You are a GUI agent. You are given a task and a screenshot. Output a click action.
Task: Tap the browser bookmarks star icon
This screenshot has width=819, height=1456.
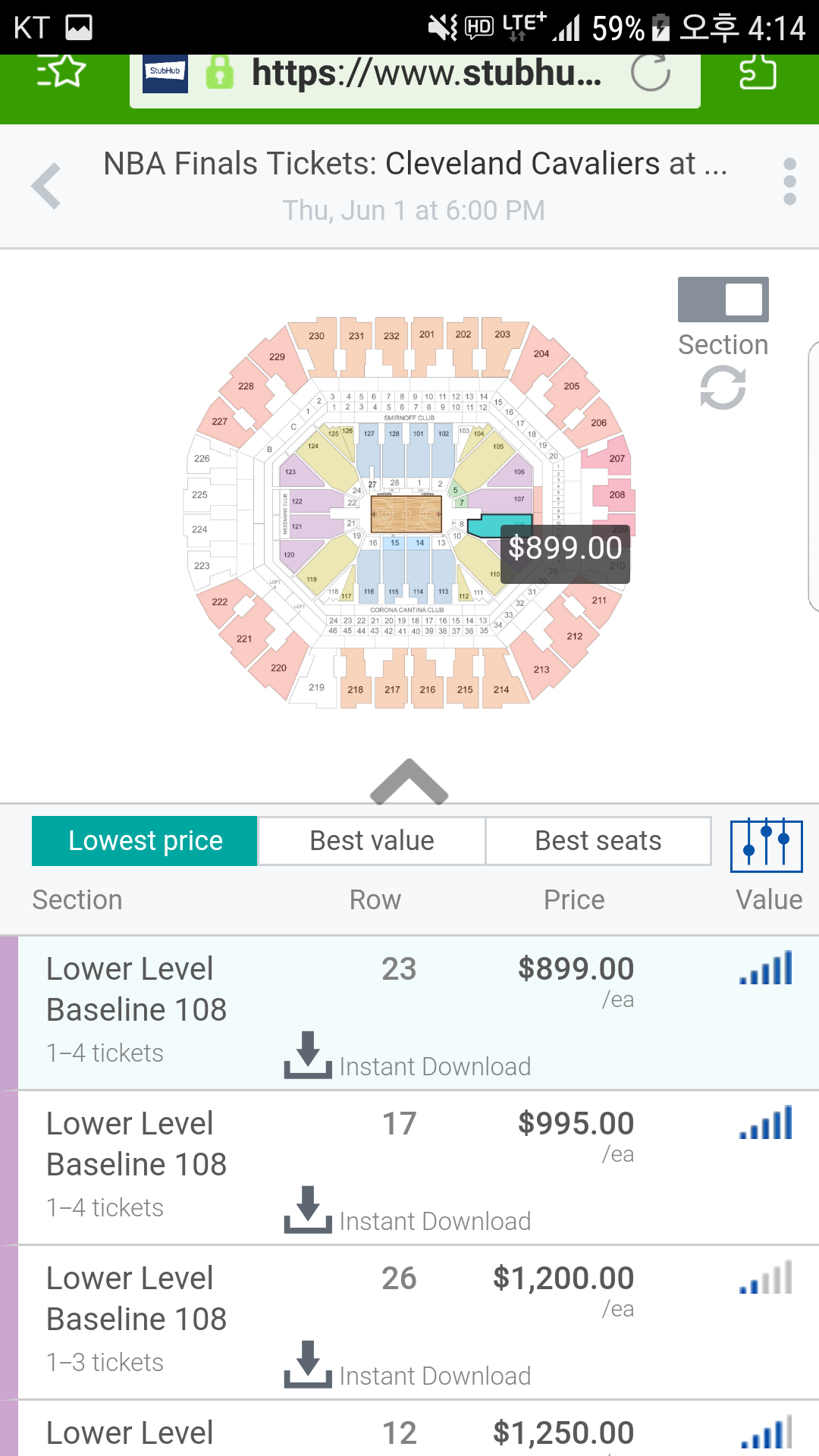[61, 72]
